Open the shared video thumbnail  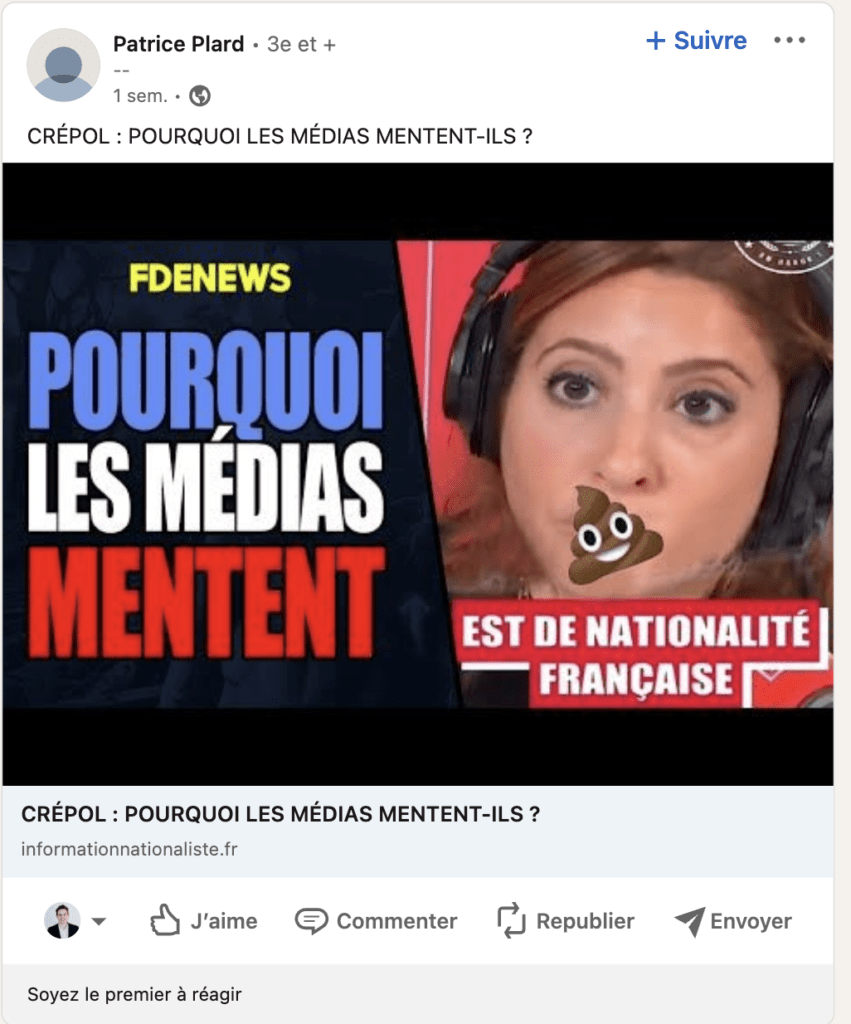418,473
